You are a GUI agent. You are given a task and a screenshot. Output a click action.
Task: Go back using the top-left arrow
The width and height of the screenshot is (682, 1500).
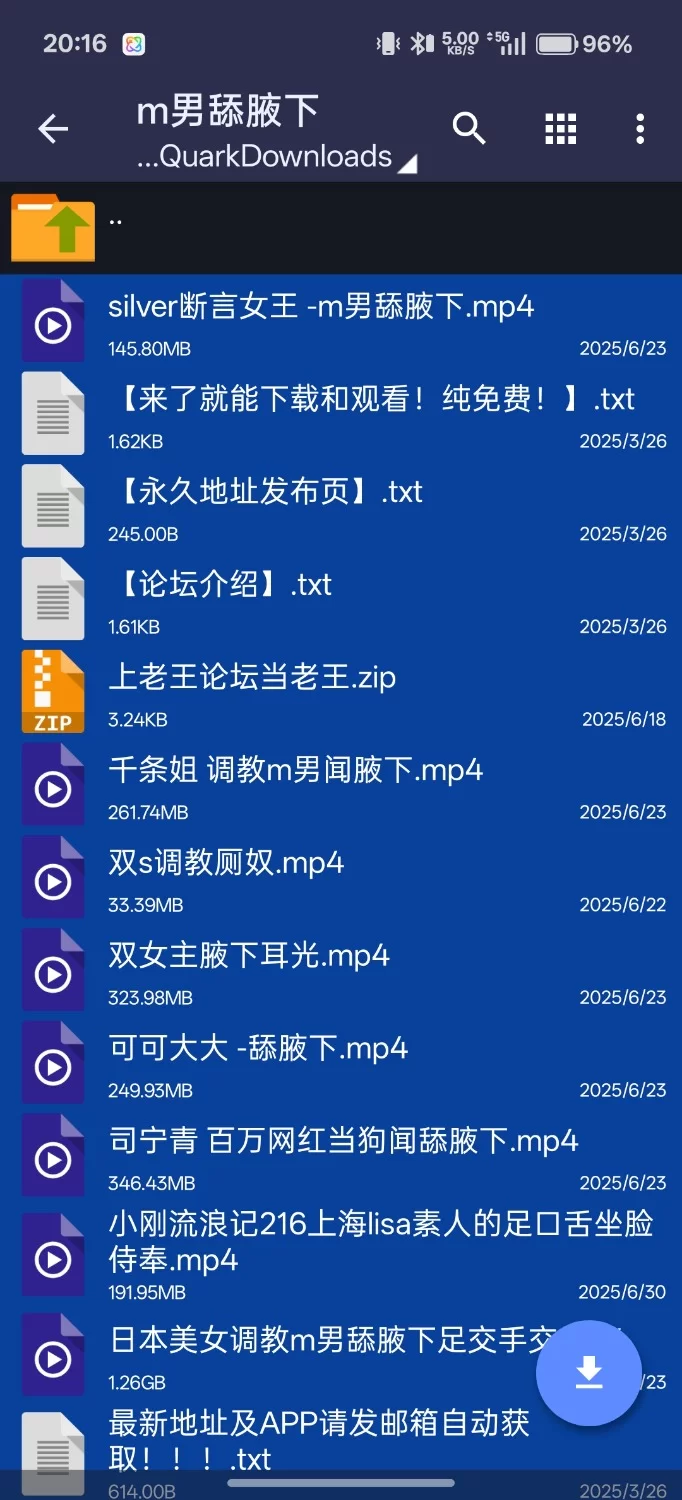pos(53,129)
